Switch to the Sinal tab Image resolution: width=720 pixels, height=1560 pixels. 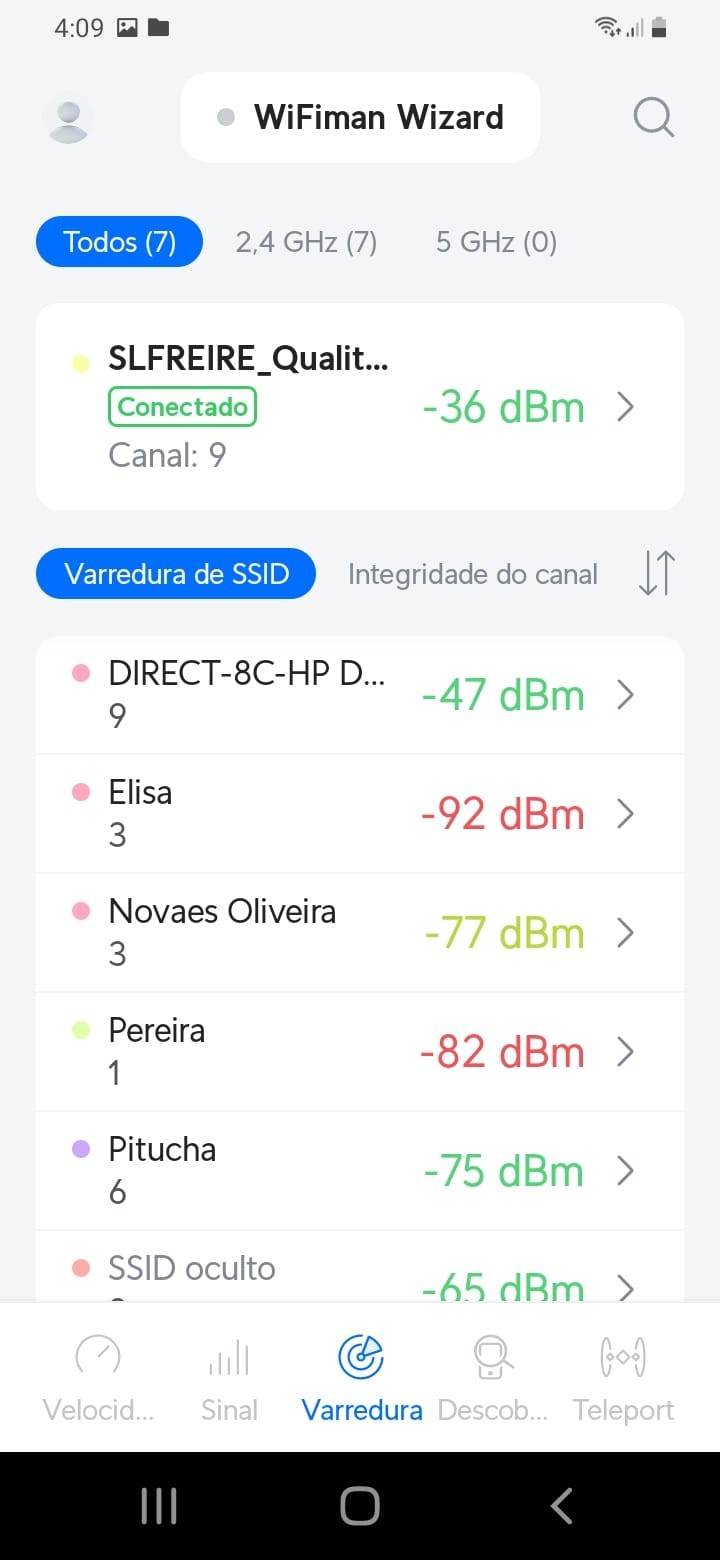coord(229,1378)
